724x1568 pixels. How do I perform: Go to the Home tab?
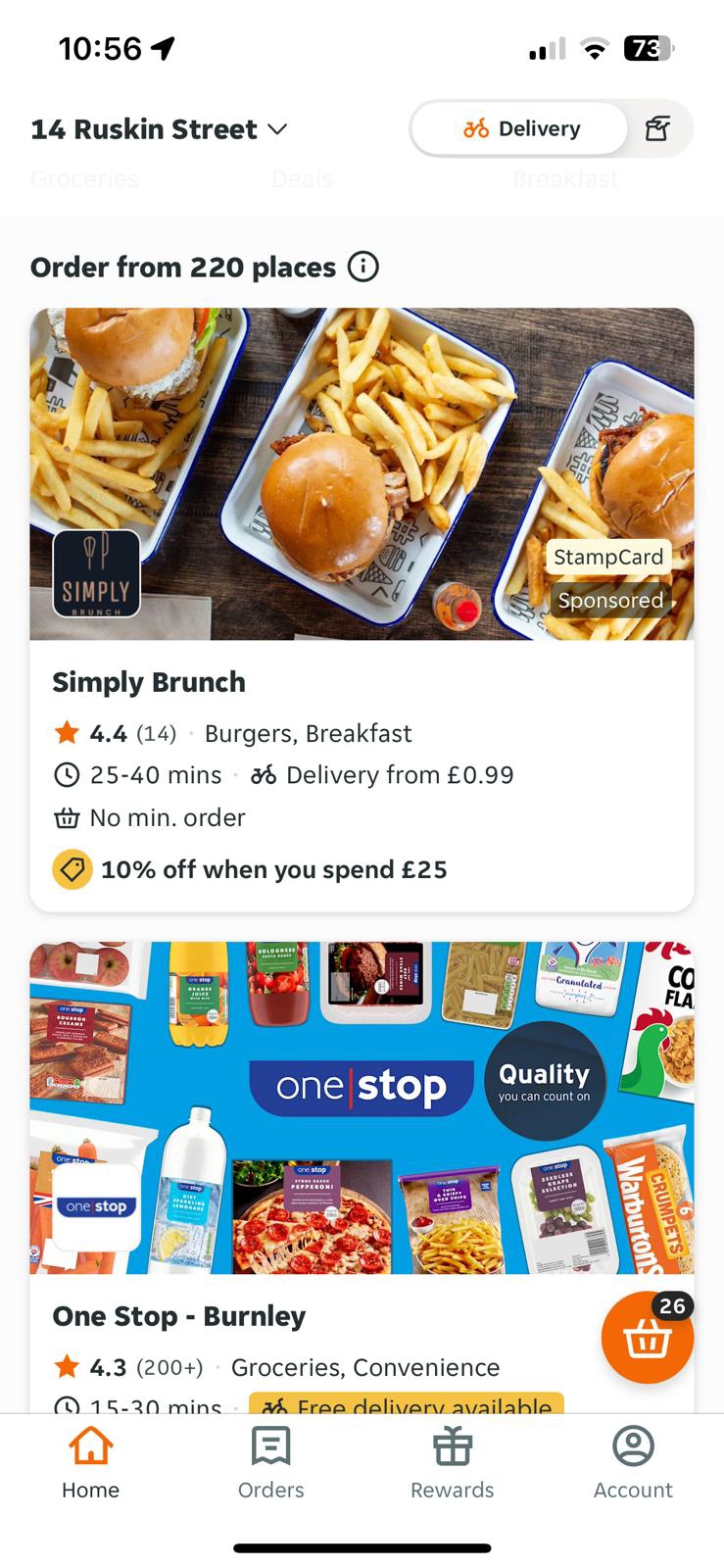(x=90, y=1463)
